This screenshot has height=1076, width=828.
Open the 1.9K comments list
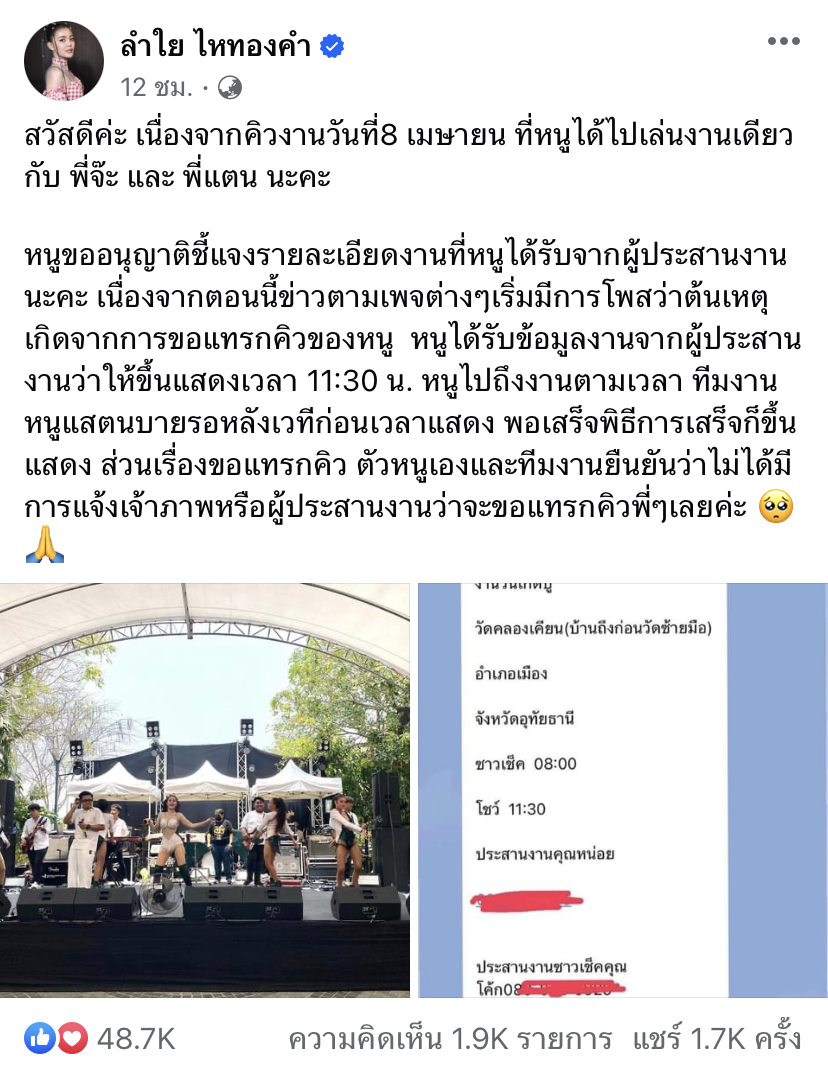coord(450,1039)
